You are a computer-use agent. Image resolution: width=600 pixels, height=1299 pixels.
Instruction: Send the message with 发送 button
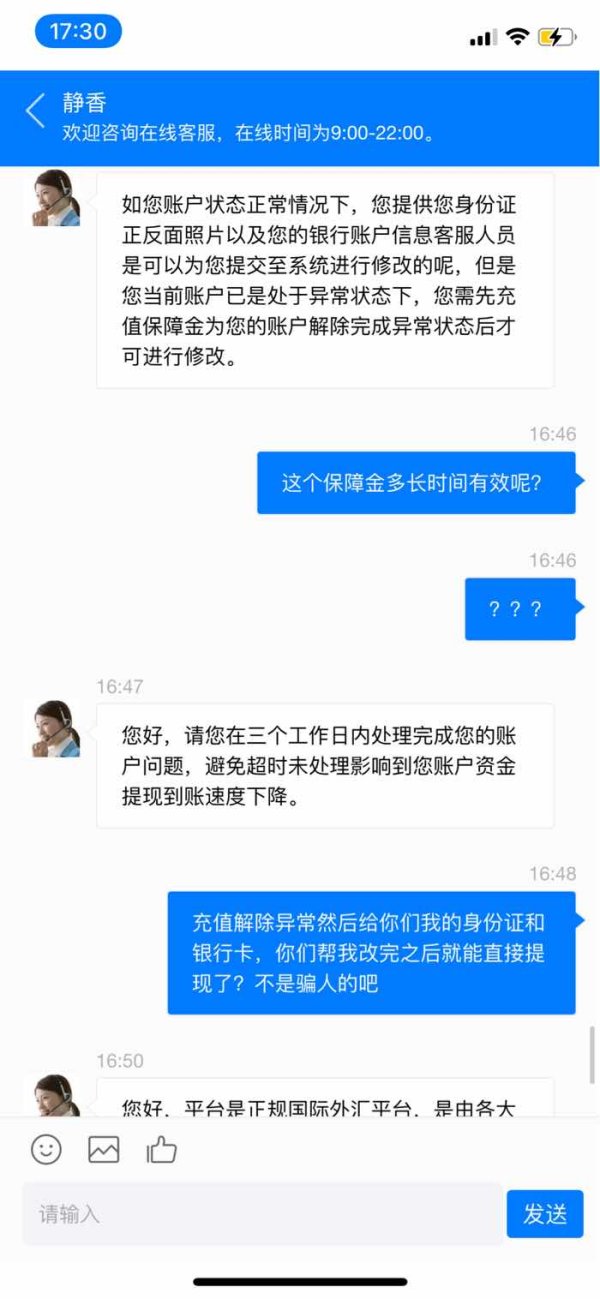click(545, 1214)
